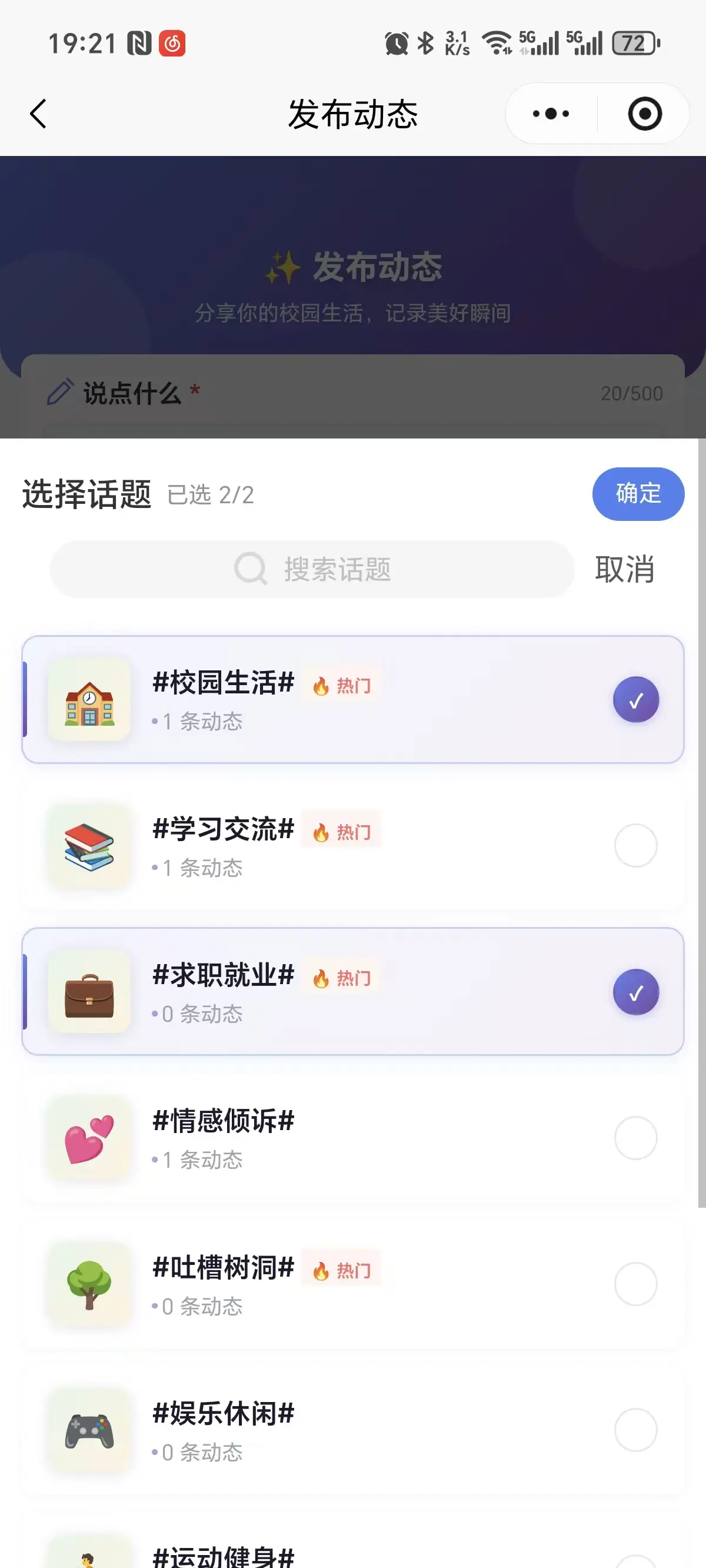Deselect the #校园生活# topic
This screenshot has height=1568, width=706.
pos(635,699)
